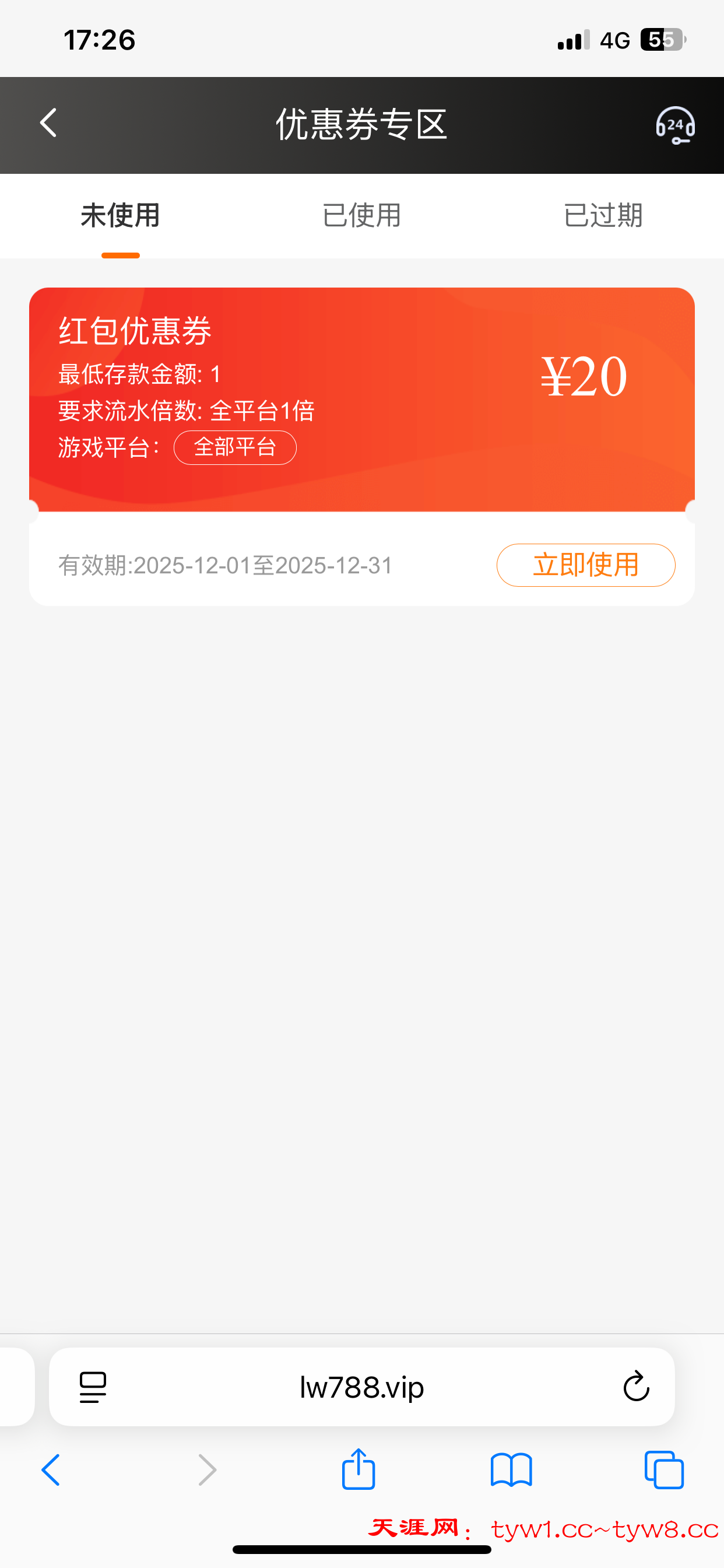
Task: Tap 立即使用 on the ¥20 coupon
Action: (x=585, y=565)
